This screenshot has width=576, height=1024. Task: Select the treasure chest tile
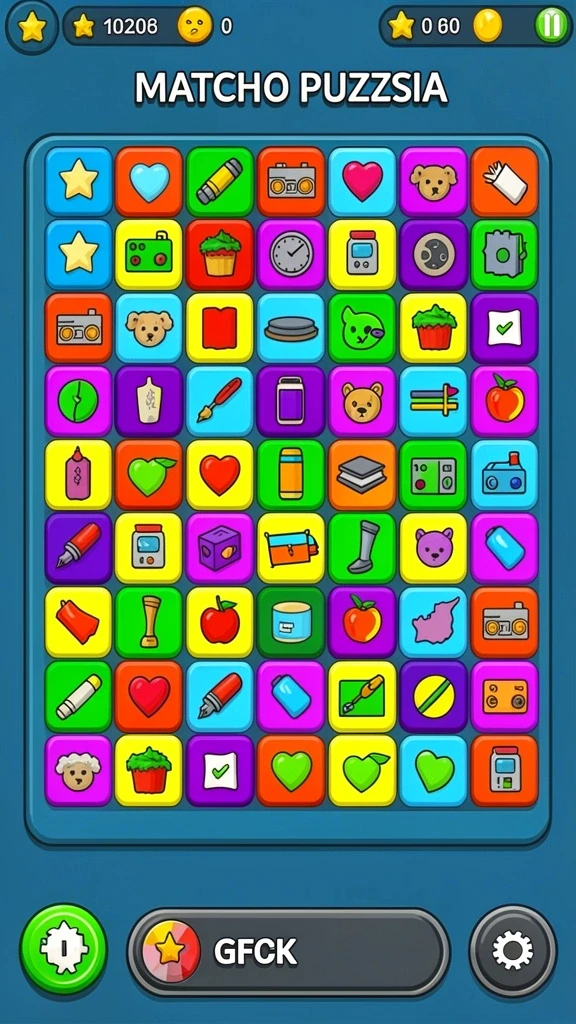pos(291,548)
